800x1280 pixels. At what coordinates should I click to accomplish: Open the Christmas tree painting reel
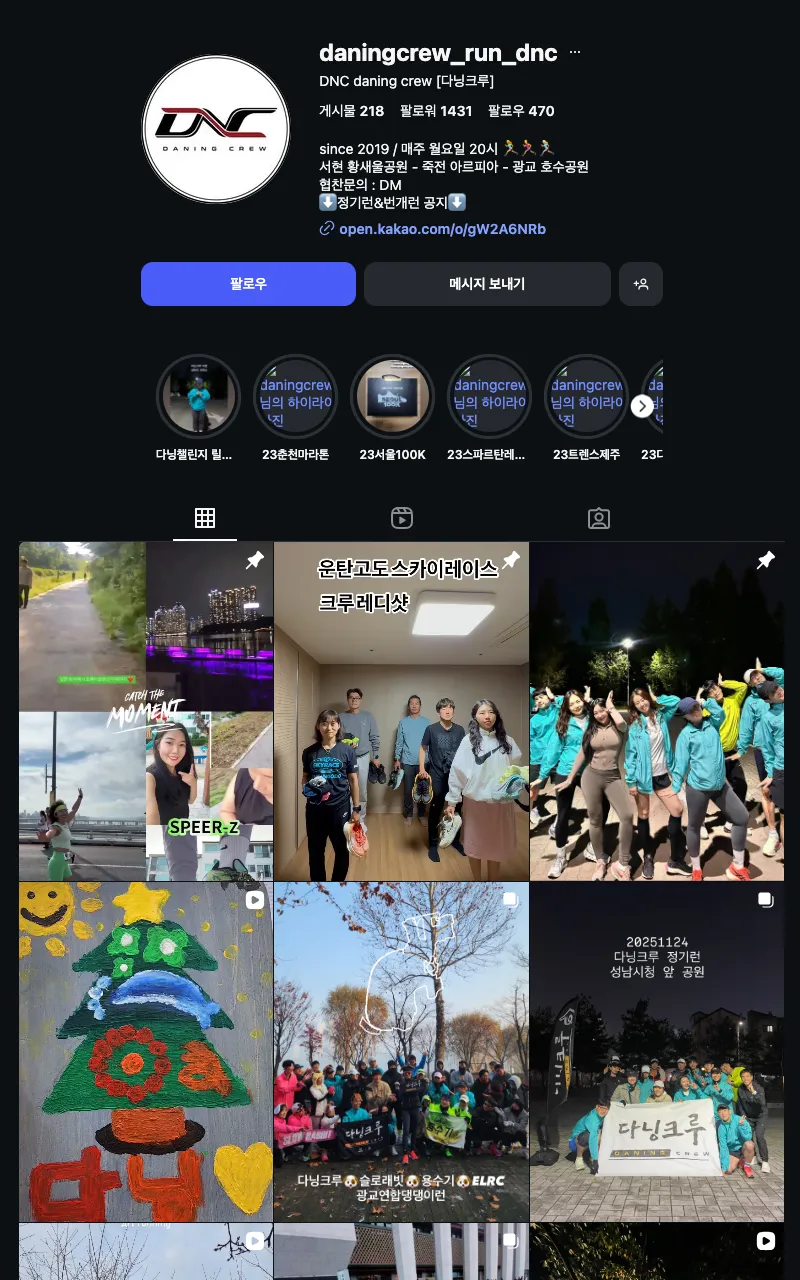point(146,1051)
